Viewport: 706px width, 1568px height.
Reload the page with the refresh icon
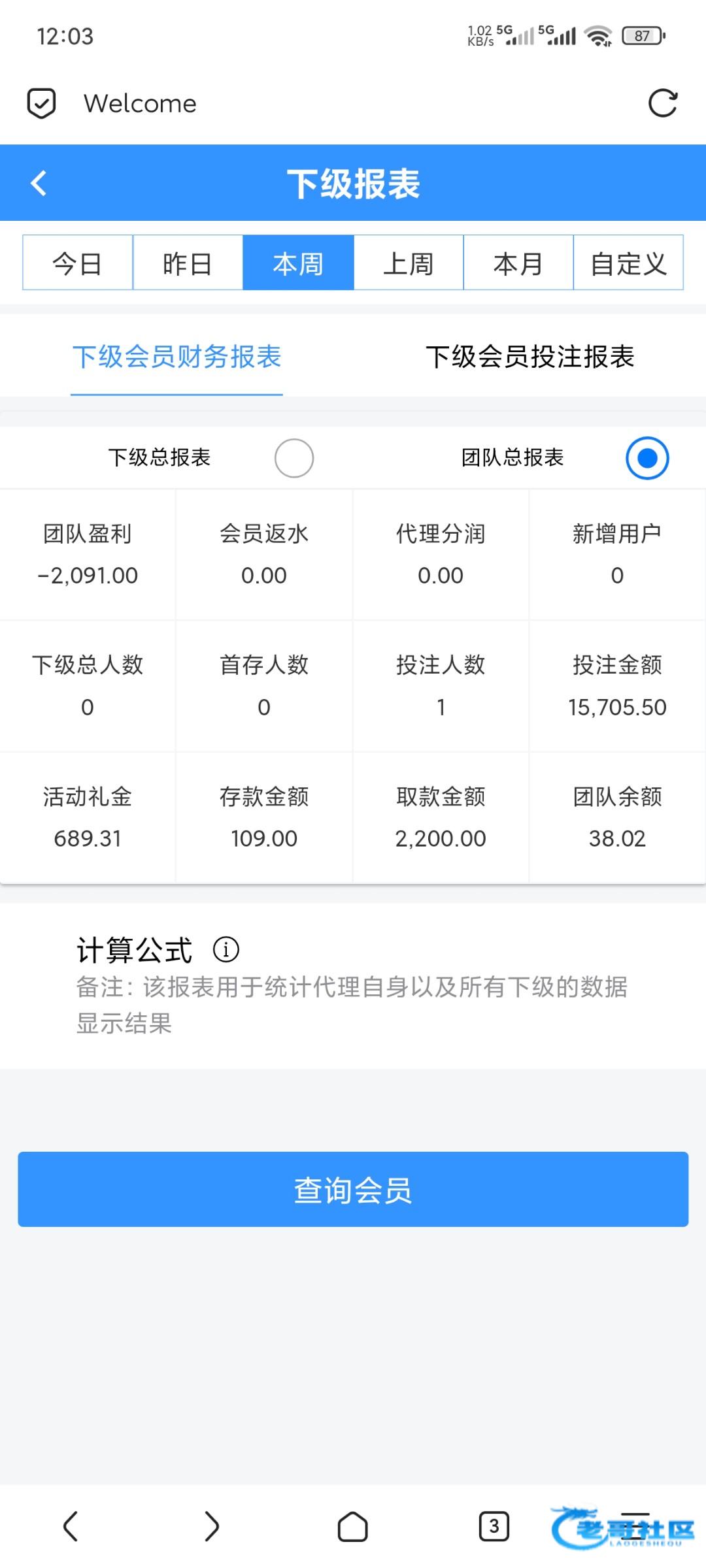(x=662, y=103)
